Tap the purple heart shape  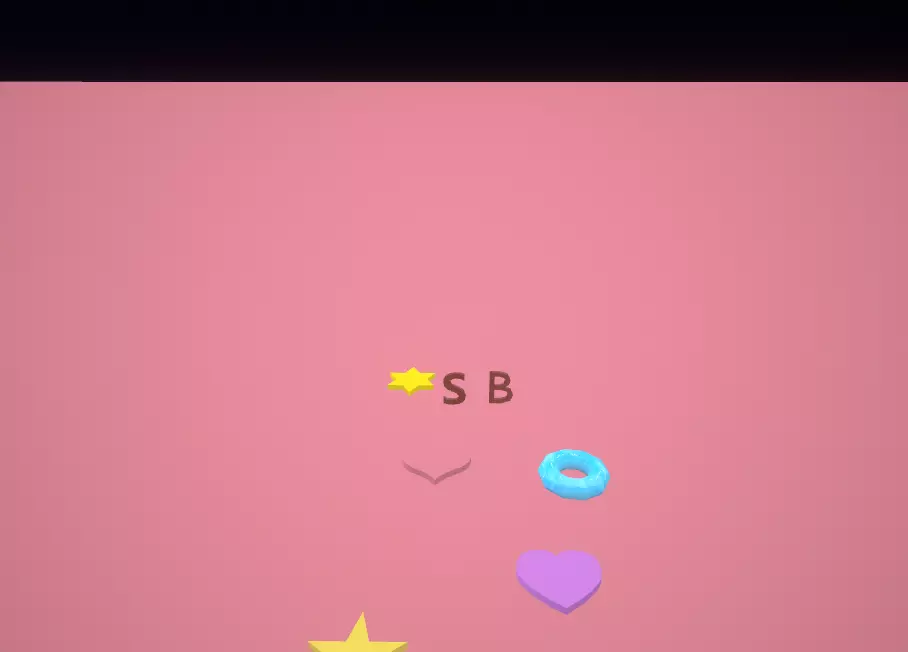point(559,581)
